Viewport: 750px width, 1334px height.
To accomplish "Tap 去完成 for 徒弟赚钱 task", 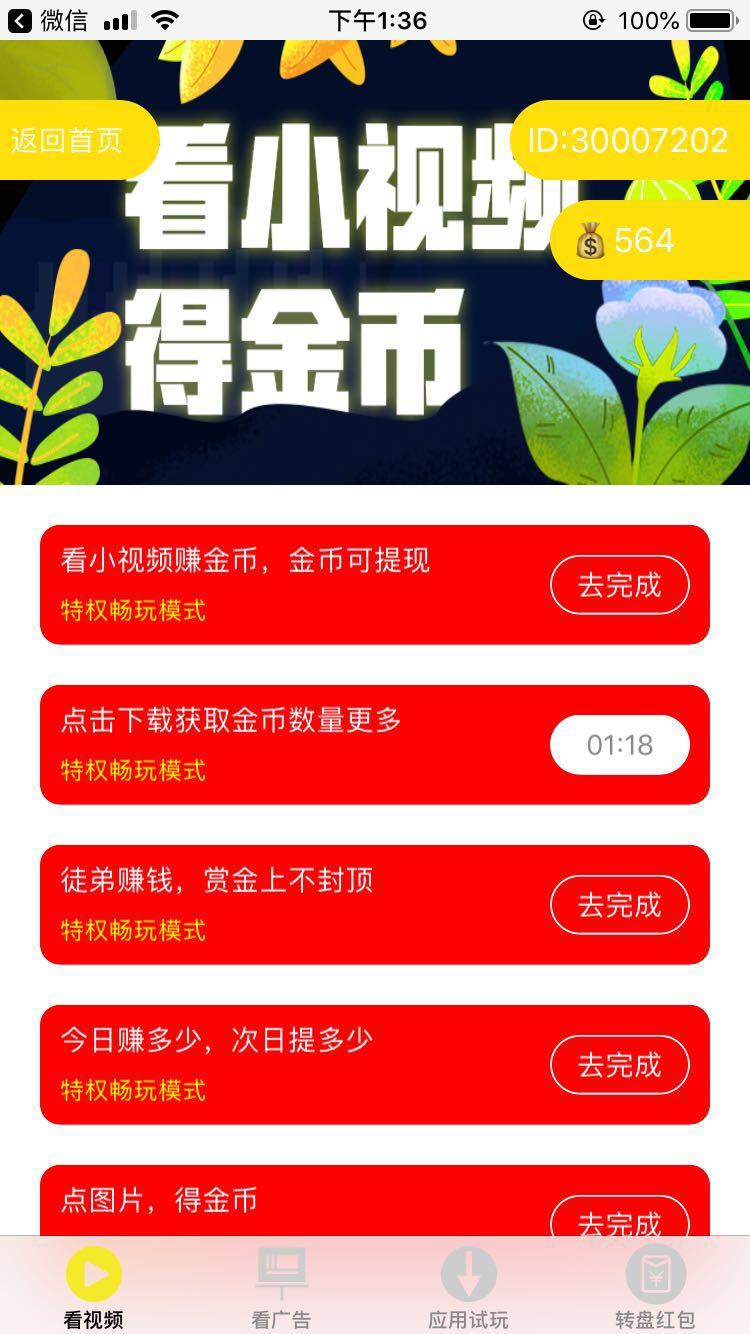I will (x=619, y=904).
